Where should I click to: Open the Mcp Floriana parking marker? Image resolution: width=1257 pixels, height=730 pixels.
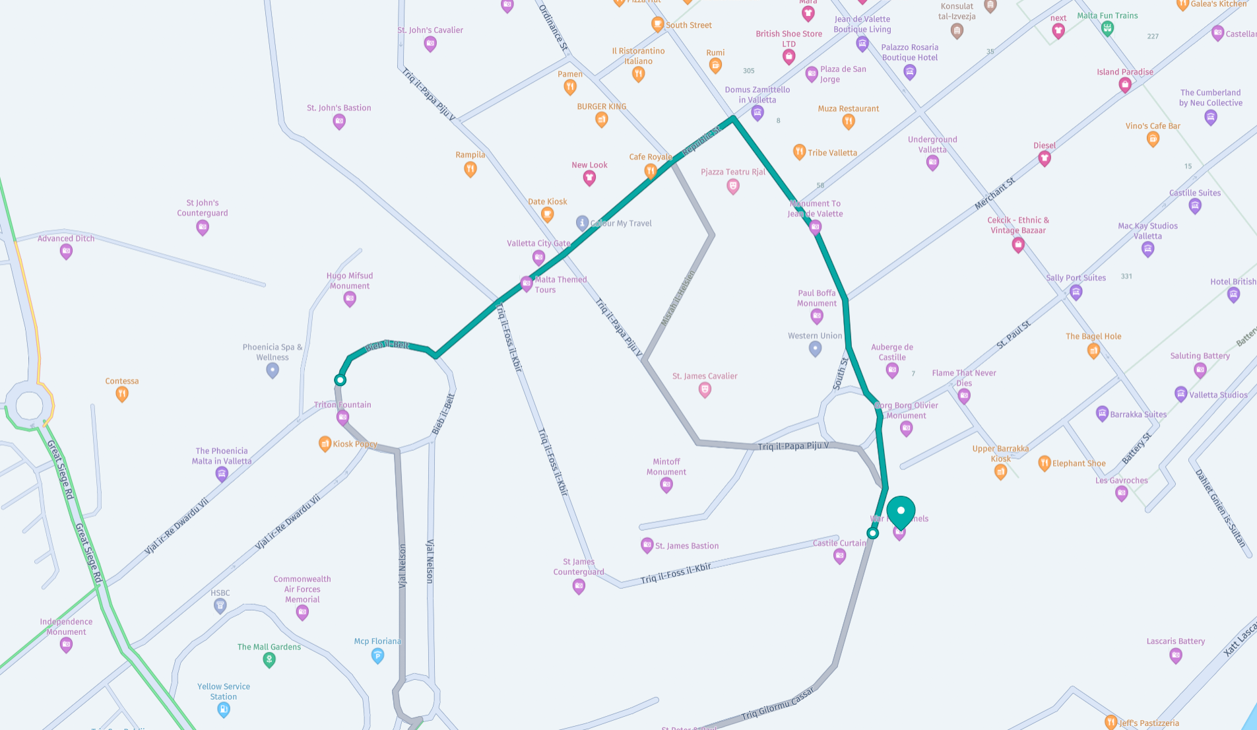377,656
